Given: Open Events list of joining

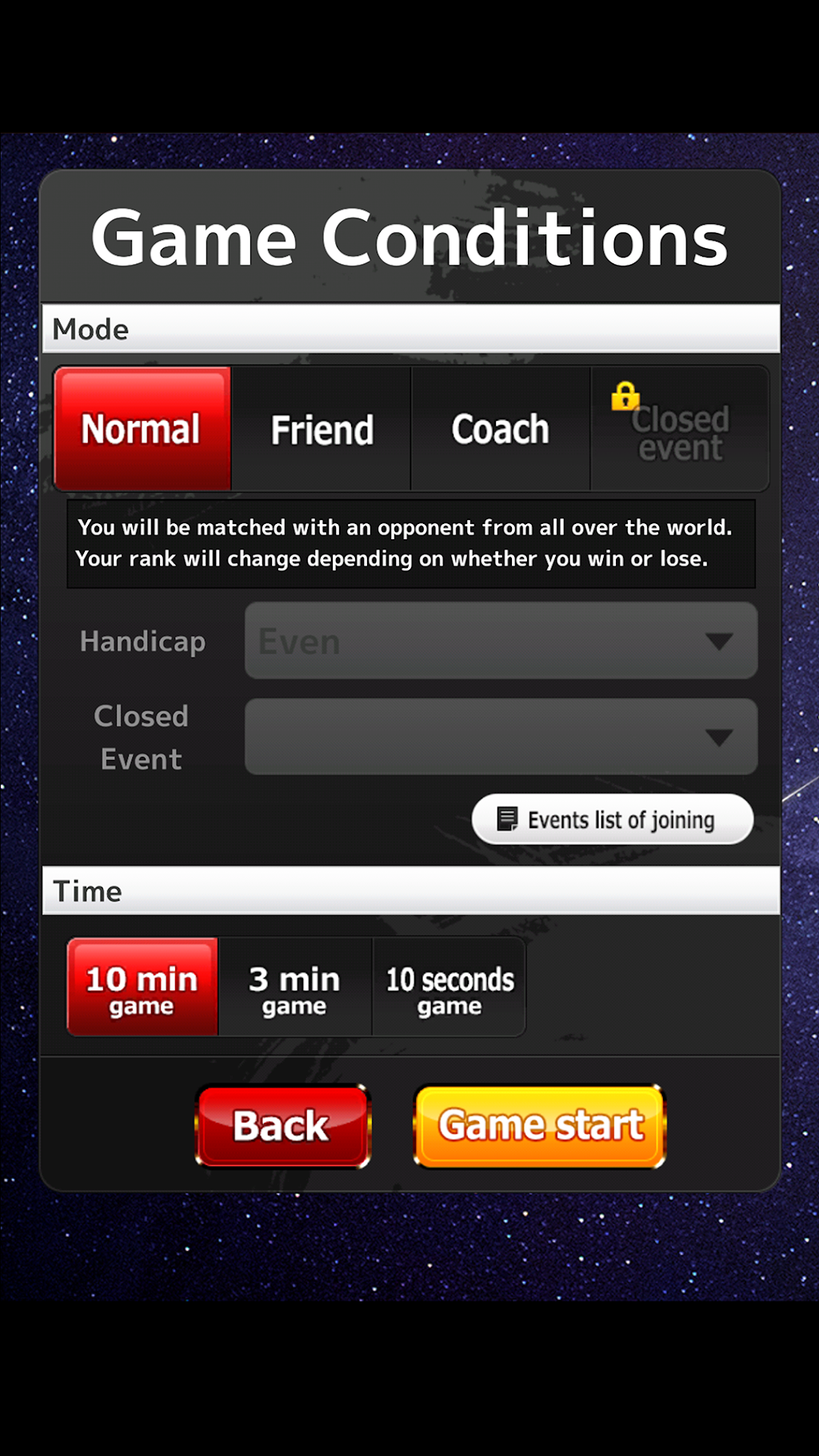Looking at the screenshot, I should click(x=613, y=819).
